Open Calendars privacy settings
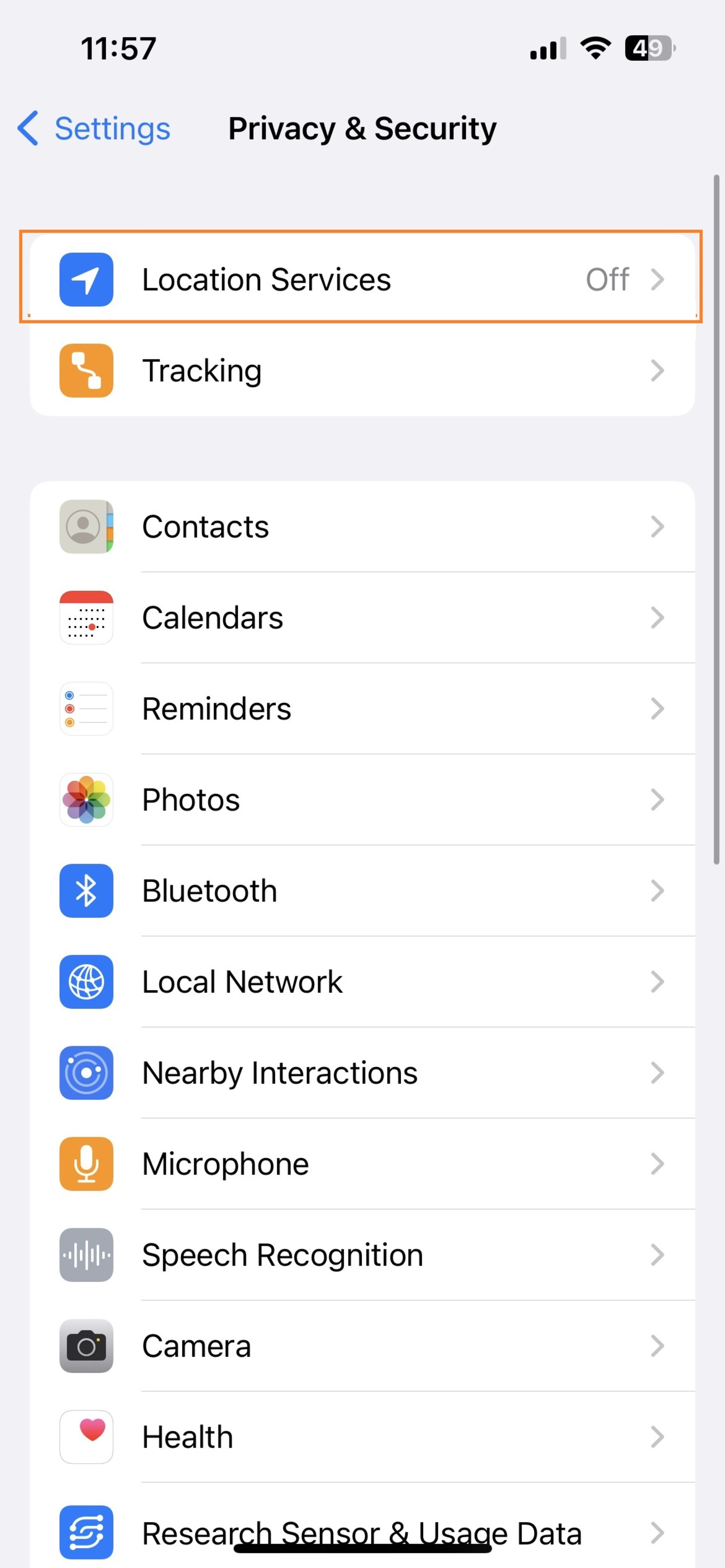The width and height of the screenshot is (725, 1568). tap(362, 618)
